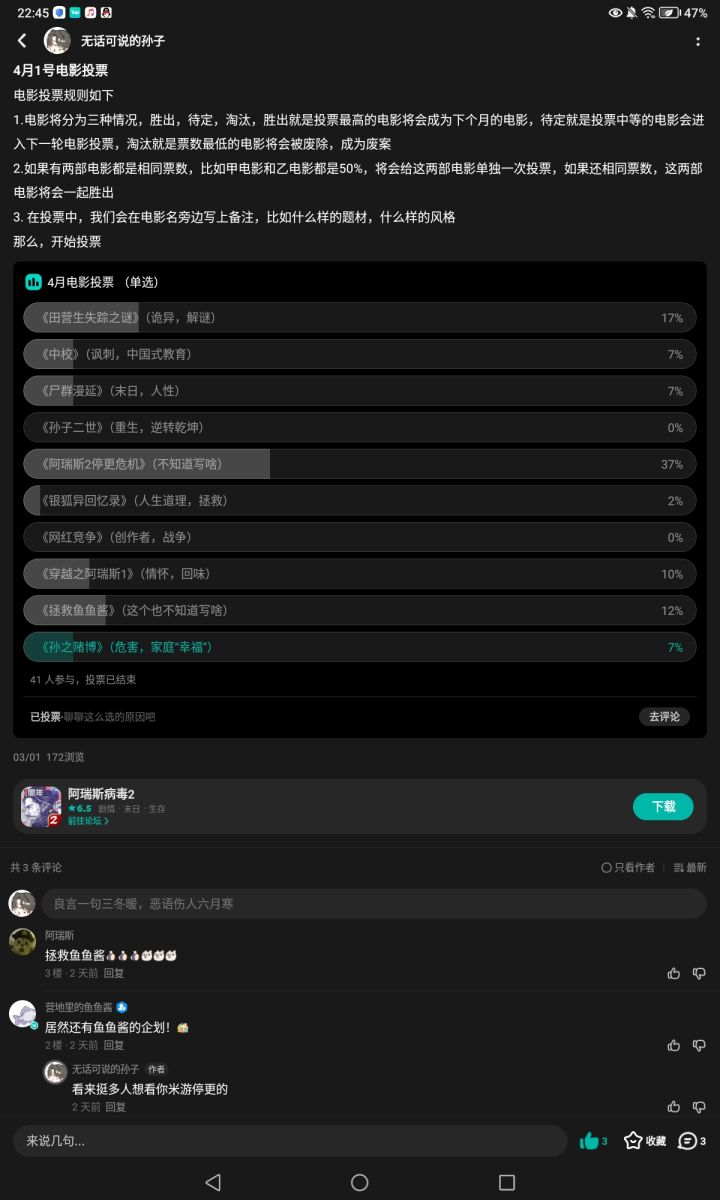Screen dimensions: 720x1200
Task: Click the bar-chart icon in the poll header
Action: pyautogui.click(x=33, y=282)
